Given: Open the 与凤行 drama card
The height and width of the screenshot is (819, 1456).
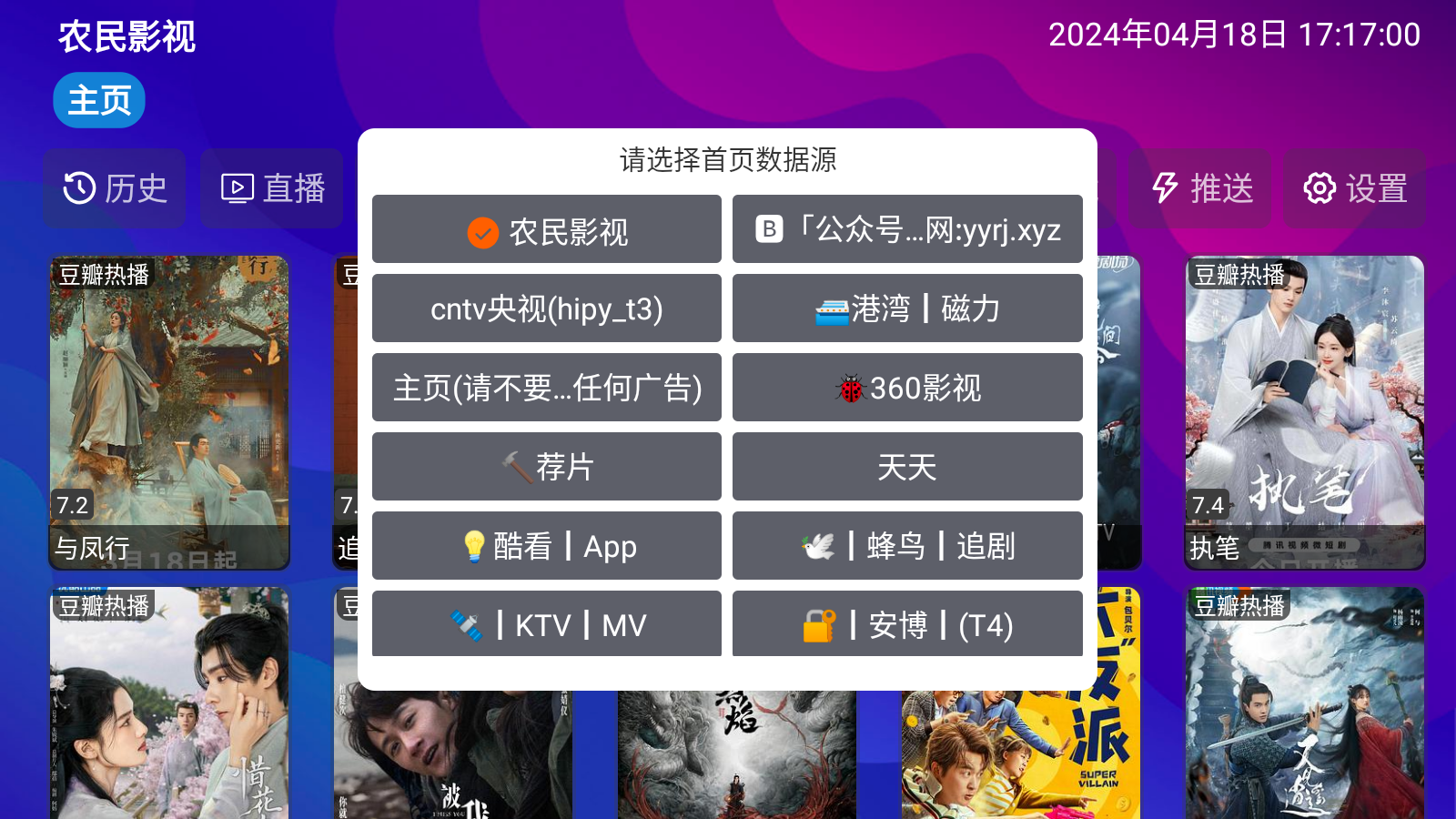Looking at the screenshot, I should point(169,412).
